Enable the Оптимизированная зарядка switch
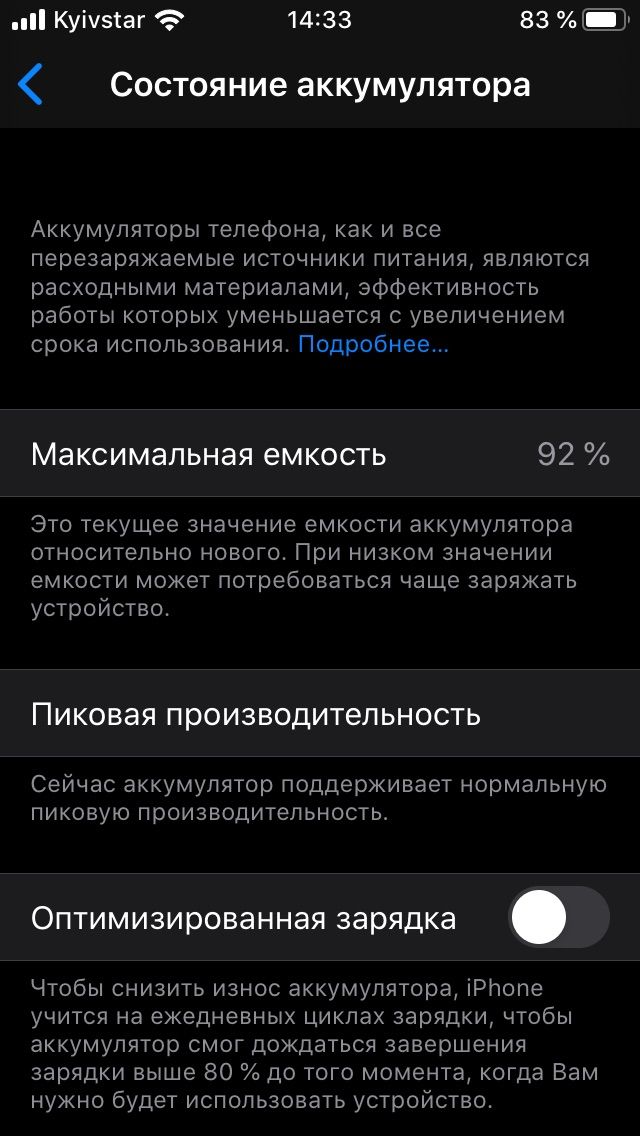 [559, 917]
